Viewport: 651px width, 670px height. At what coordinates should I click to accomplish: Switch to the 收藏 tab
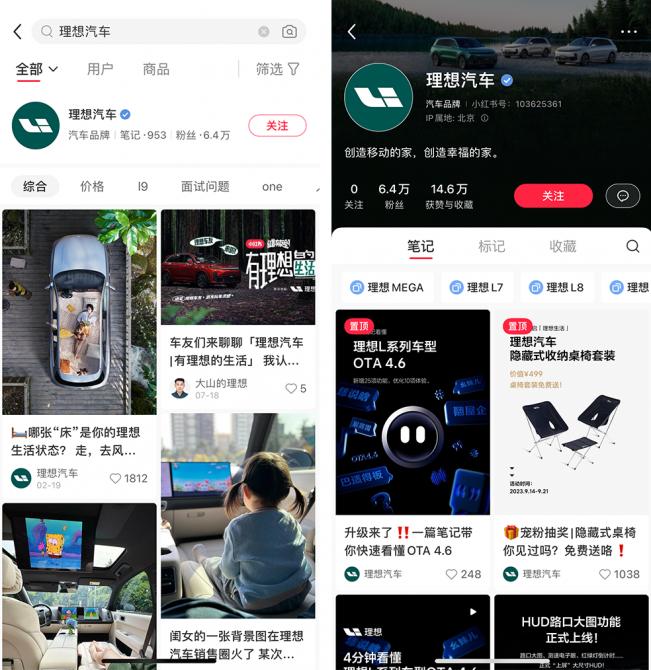click(563, 246)
